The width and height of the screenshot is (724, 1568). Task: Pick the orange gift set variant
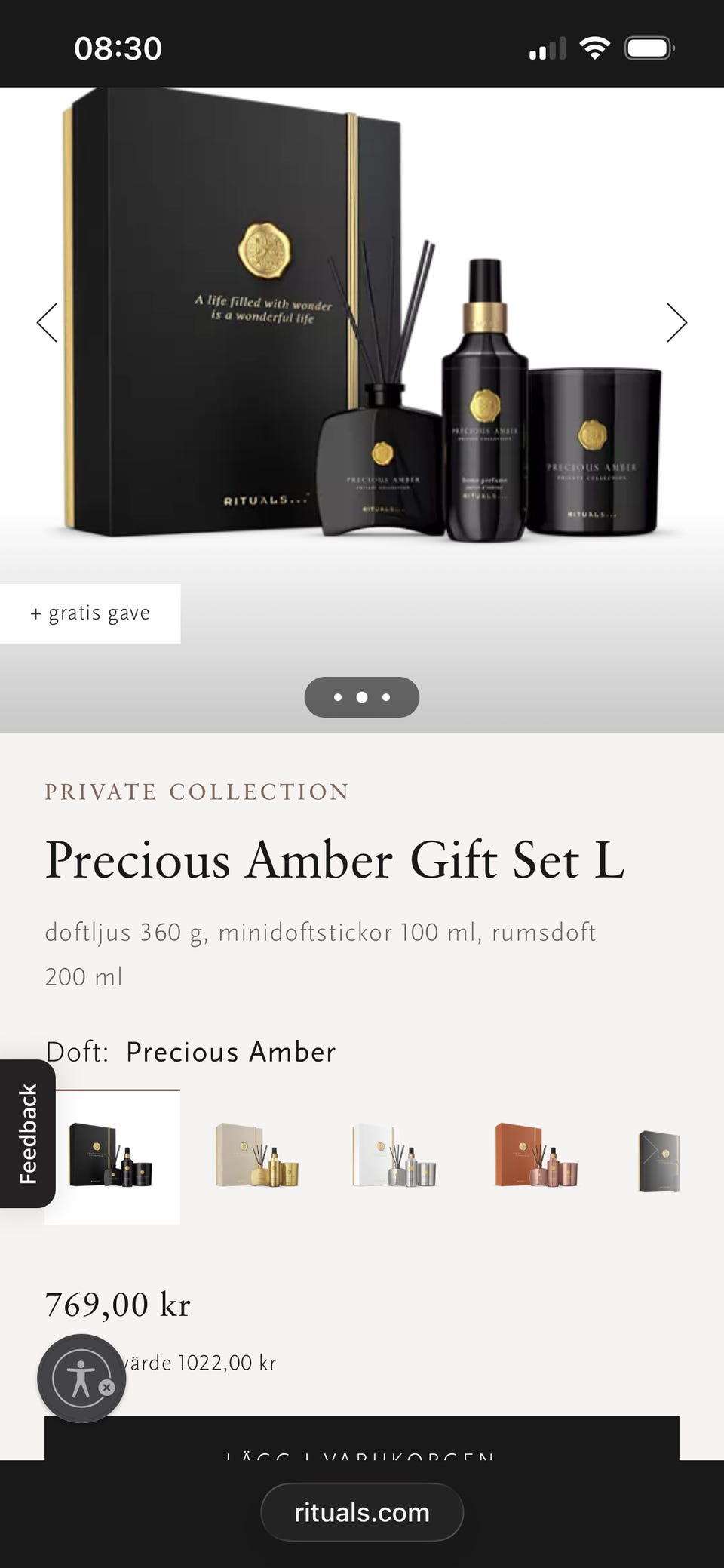click(536, 1156)
